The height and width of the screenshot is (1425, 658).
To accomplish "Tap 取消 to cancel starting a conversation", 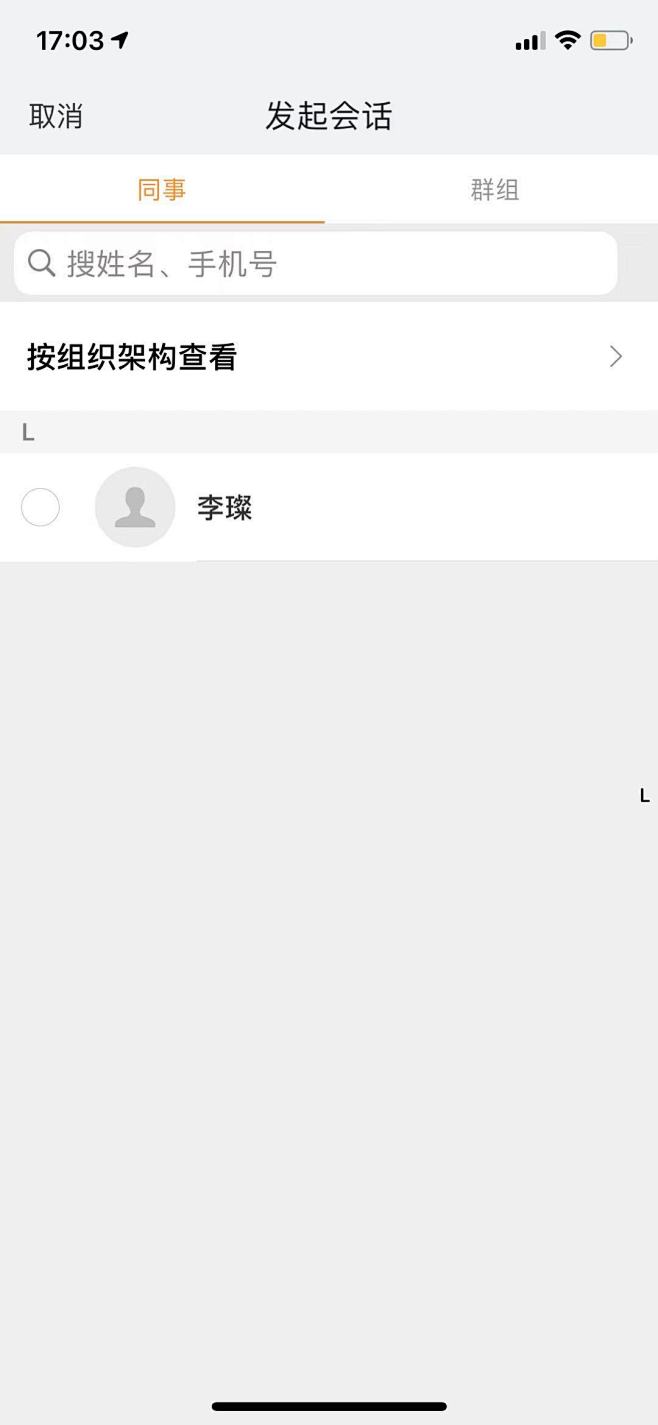I will (x=56, y=117).
